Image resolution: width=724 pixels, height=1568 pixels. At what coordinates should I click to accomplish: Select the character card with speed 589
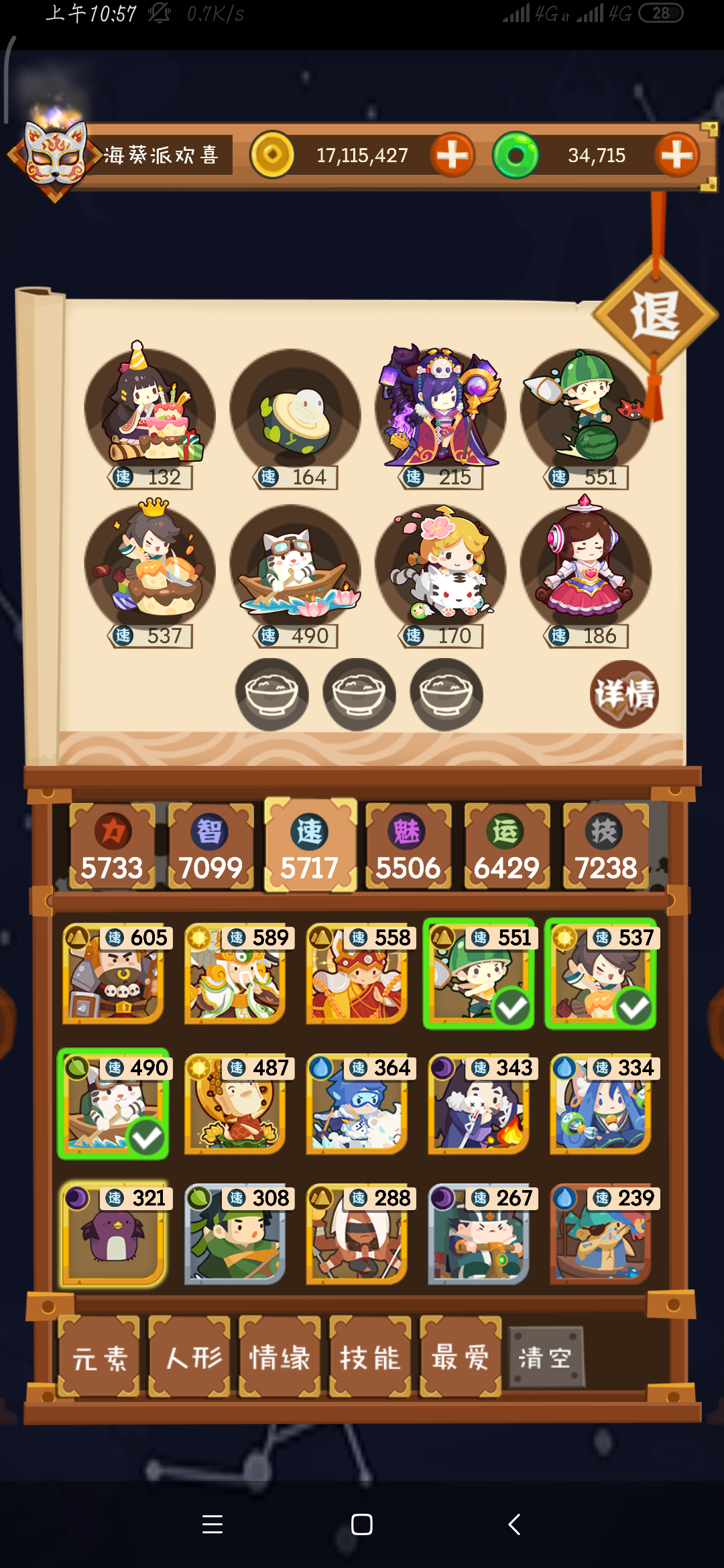[235, 974]
